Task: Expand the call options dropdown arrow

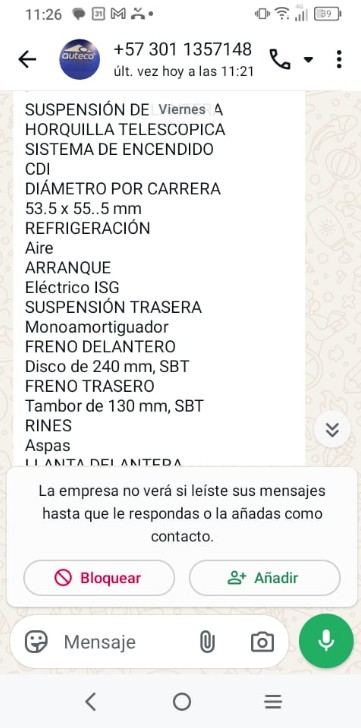Action: (x=308, y=60)
